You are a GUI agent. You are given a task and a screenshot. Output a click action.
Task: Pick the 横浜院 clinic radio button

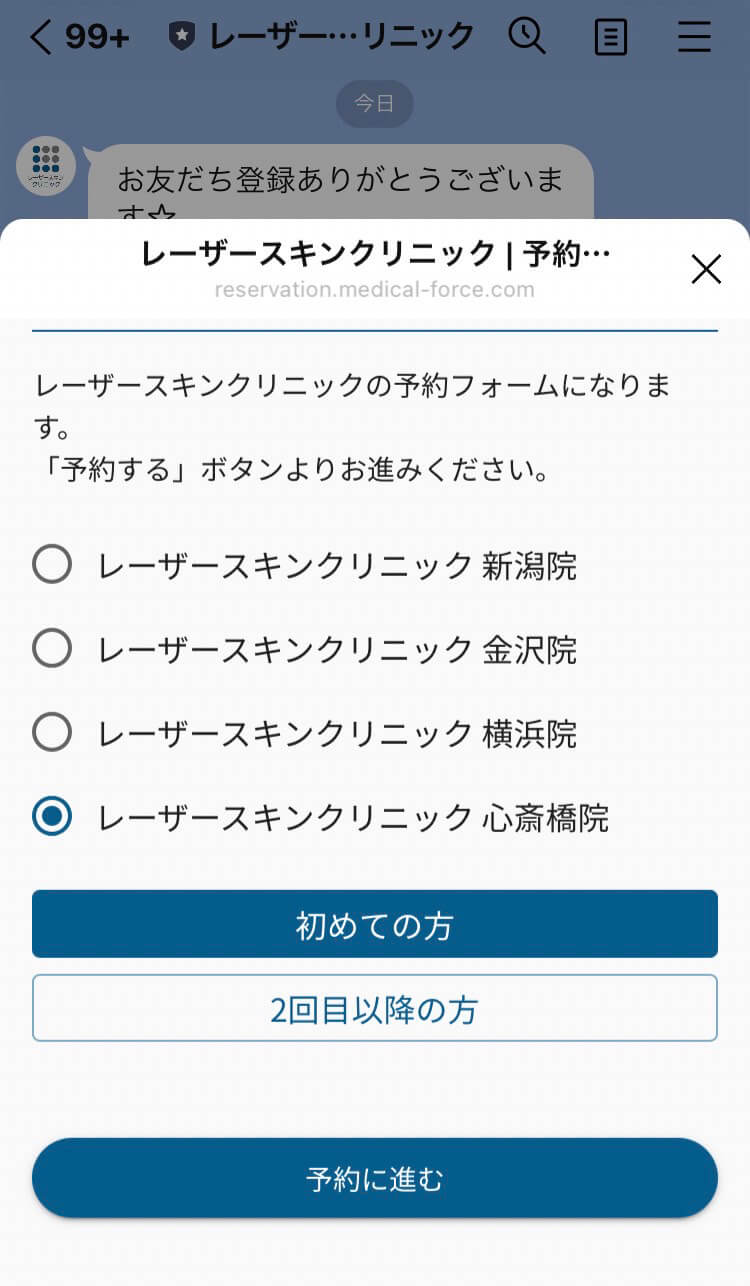(x=52, y=732)
